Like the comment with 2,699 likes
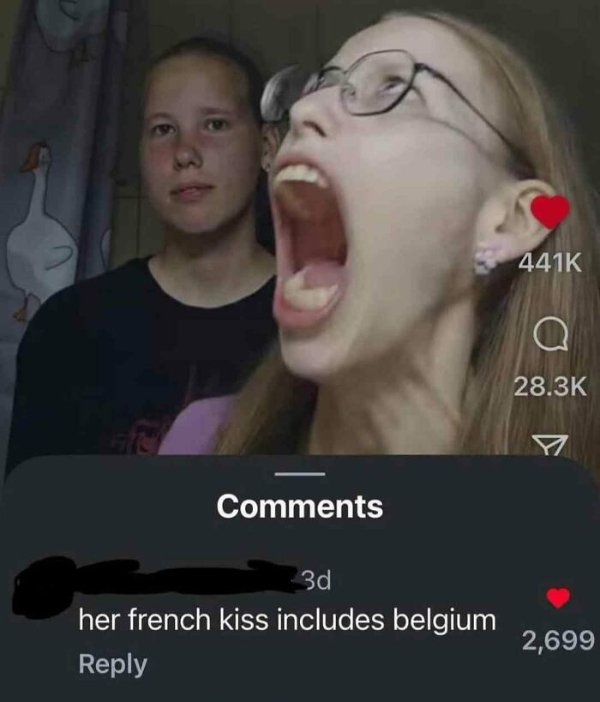600x702 pixels. 558,597
